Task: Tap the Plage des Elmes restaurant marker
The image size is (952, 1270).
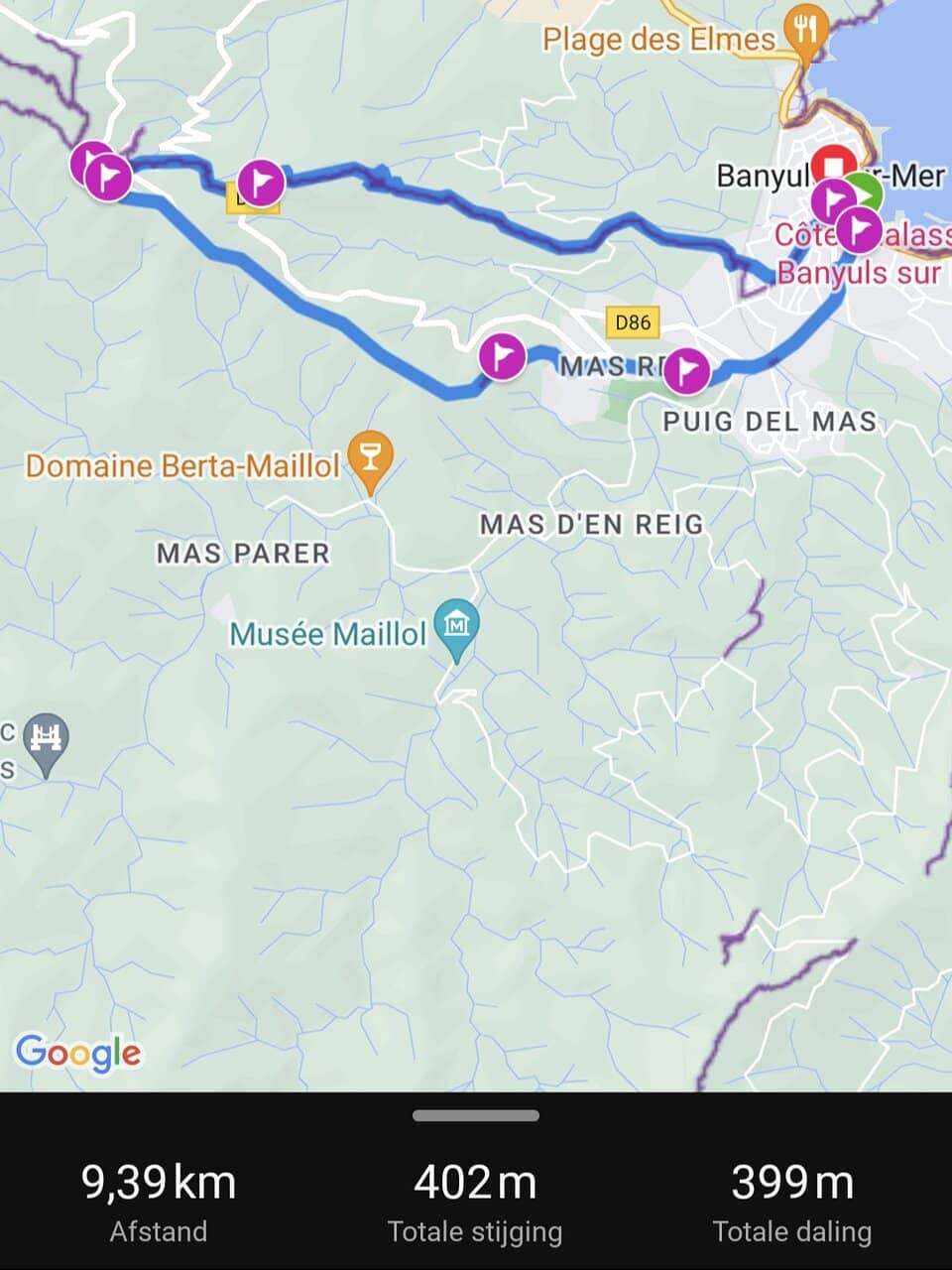Action: 806,30
